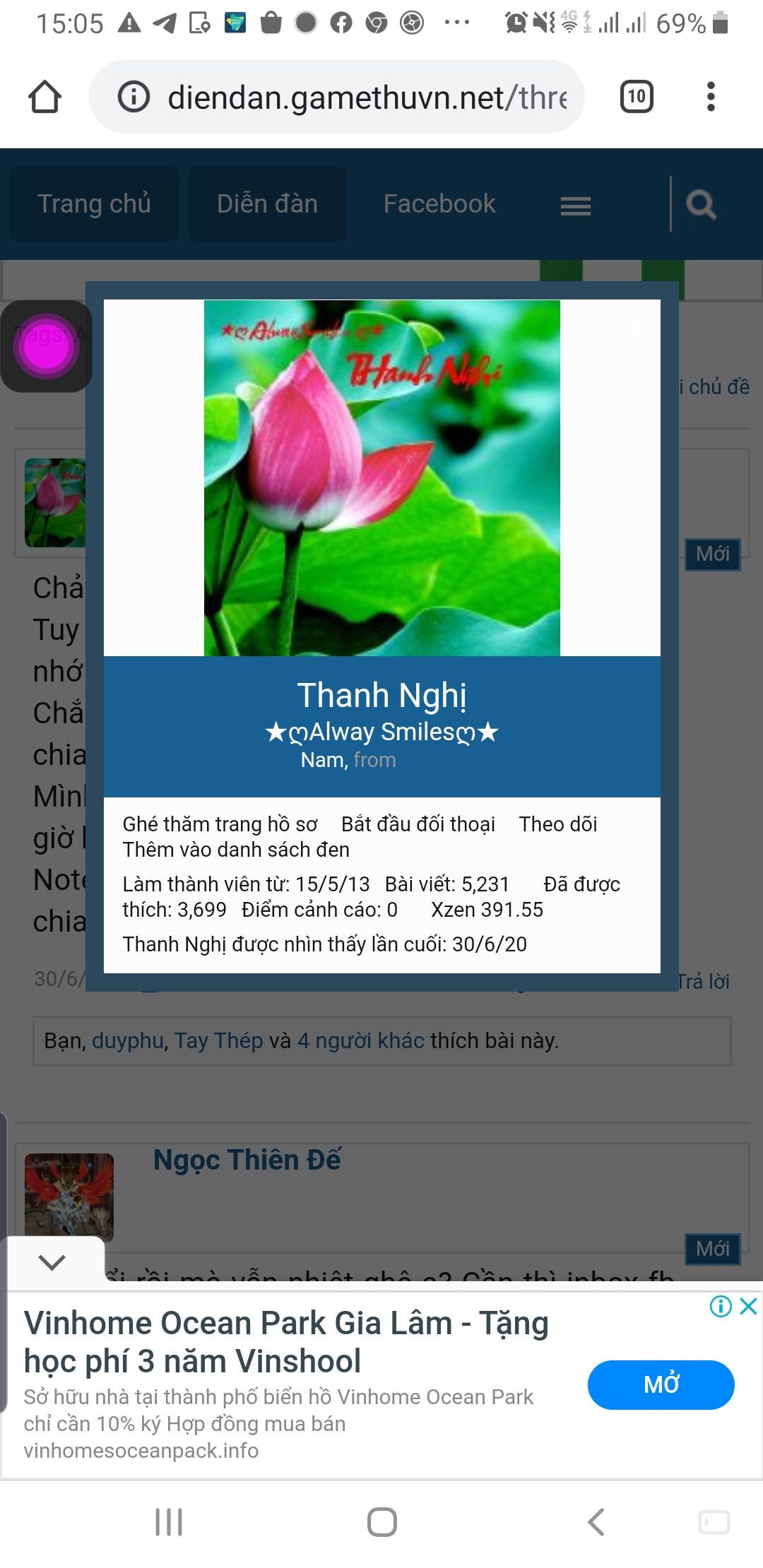Open the Facebook nav link

(439, 204)
